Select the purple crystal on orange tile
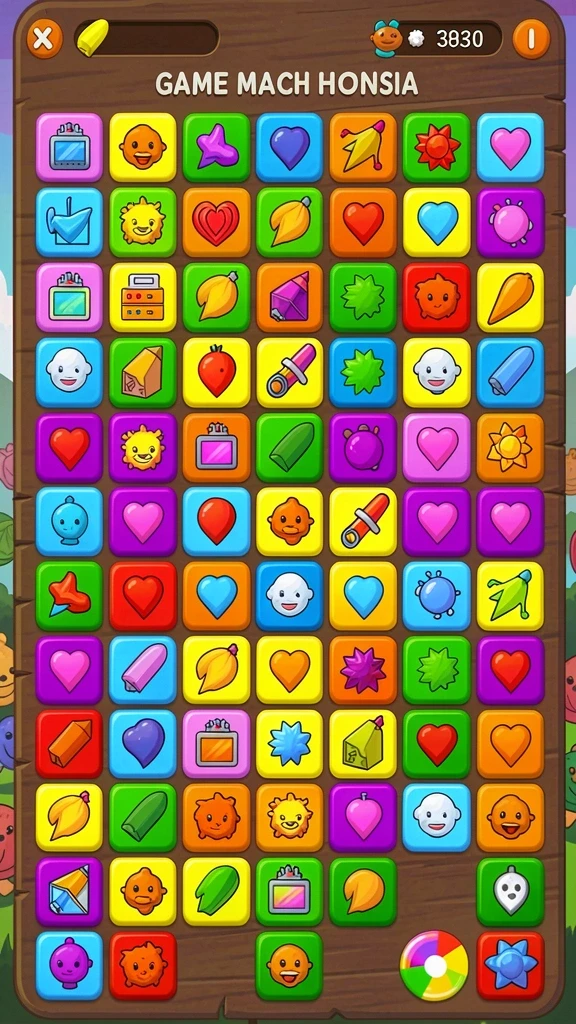Viewport: 576px width, 1024px height. [x=289, y=297]
